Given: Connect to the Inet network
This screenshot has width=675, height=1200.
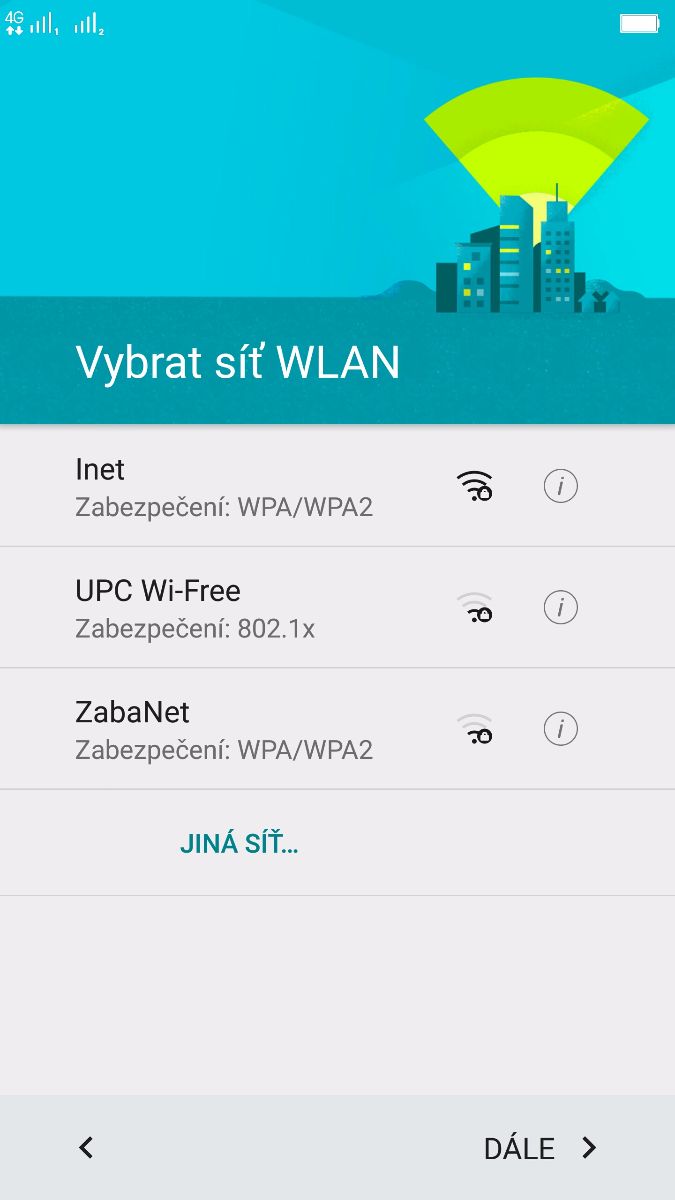Looking at the screenshot, I should (224, 487).
